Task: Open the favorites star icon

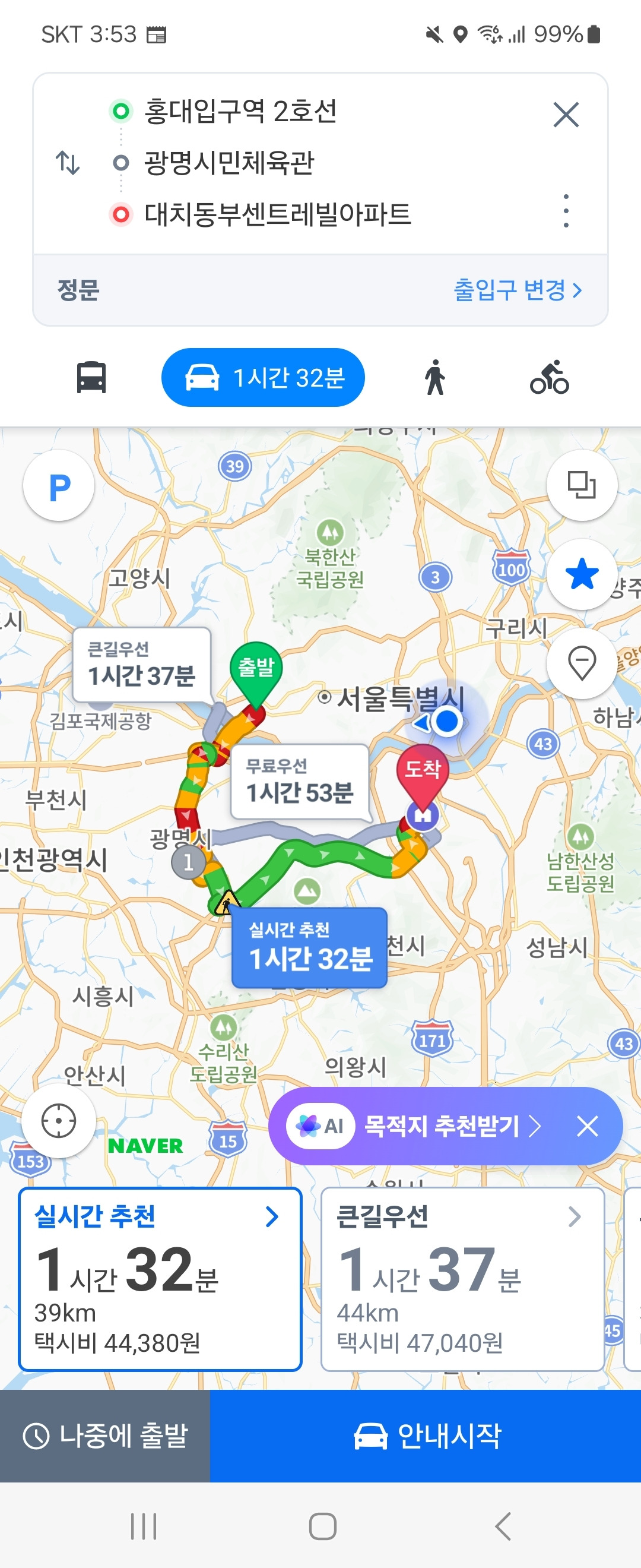Action: point(581,573)
